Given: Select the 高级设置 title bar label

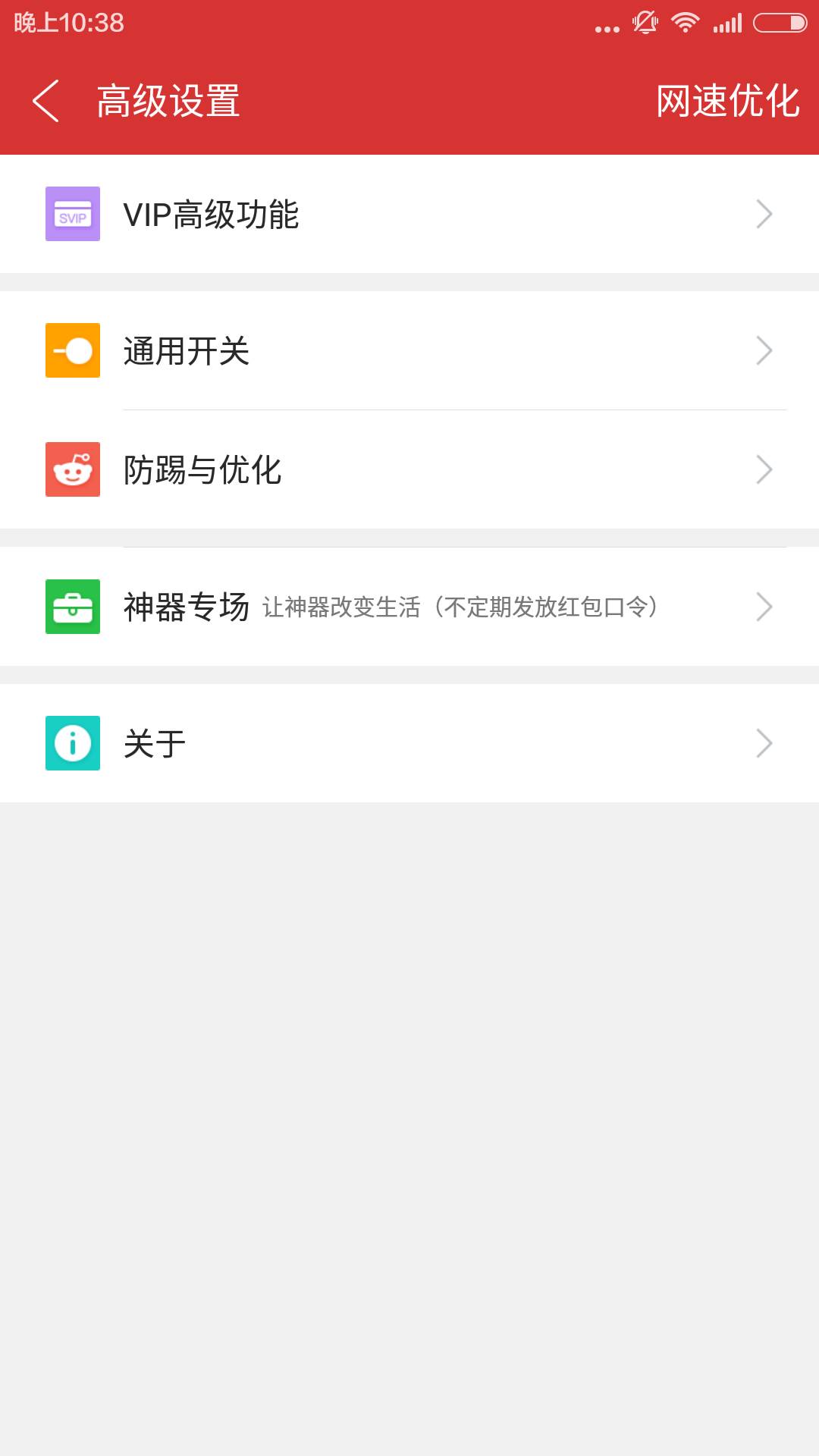Looking at the screenshot, I should [x=168, y=102].
